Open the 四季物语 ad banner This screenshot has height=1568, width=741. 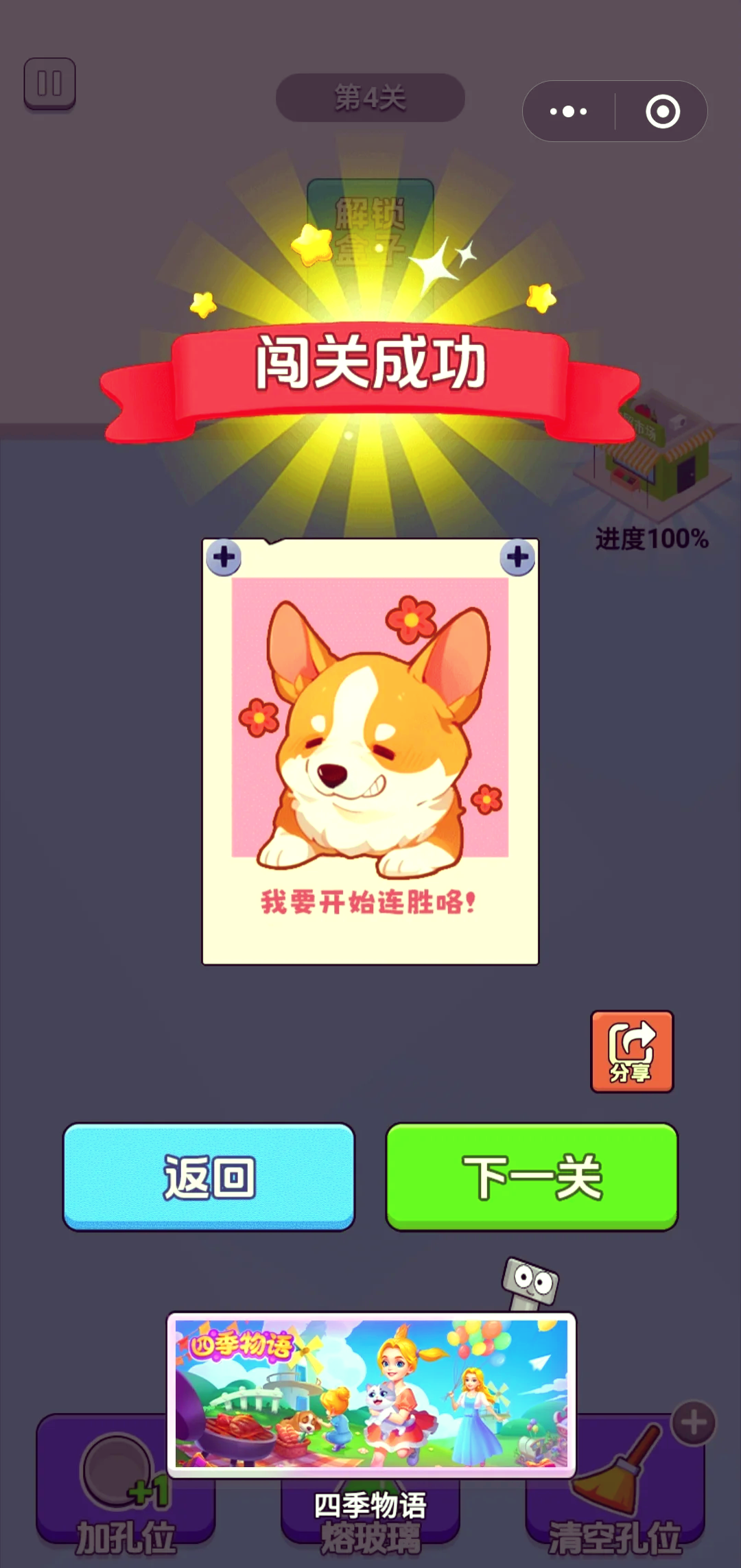pyautogui.click(x=371, y=1394)
